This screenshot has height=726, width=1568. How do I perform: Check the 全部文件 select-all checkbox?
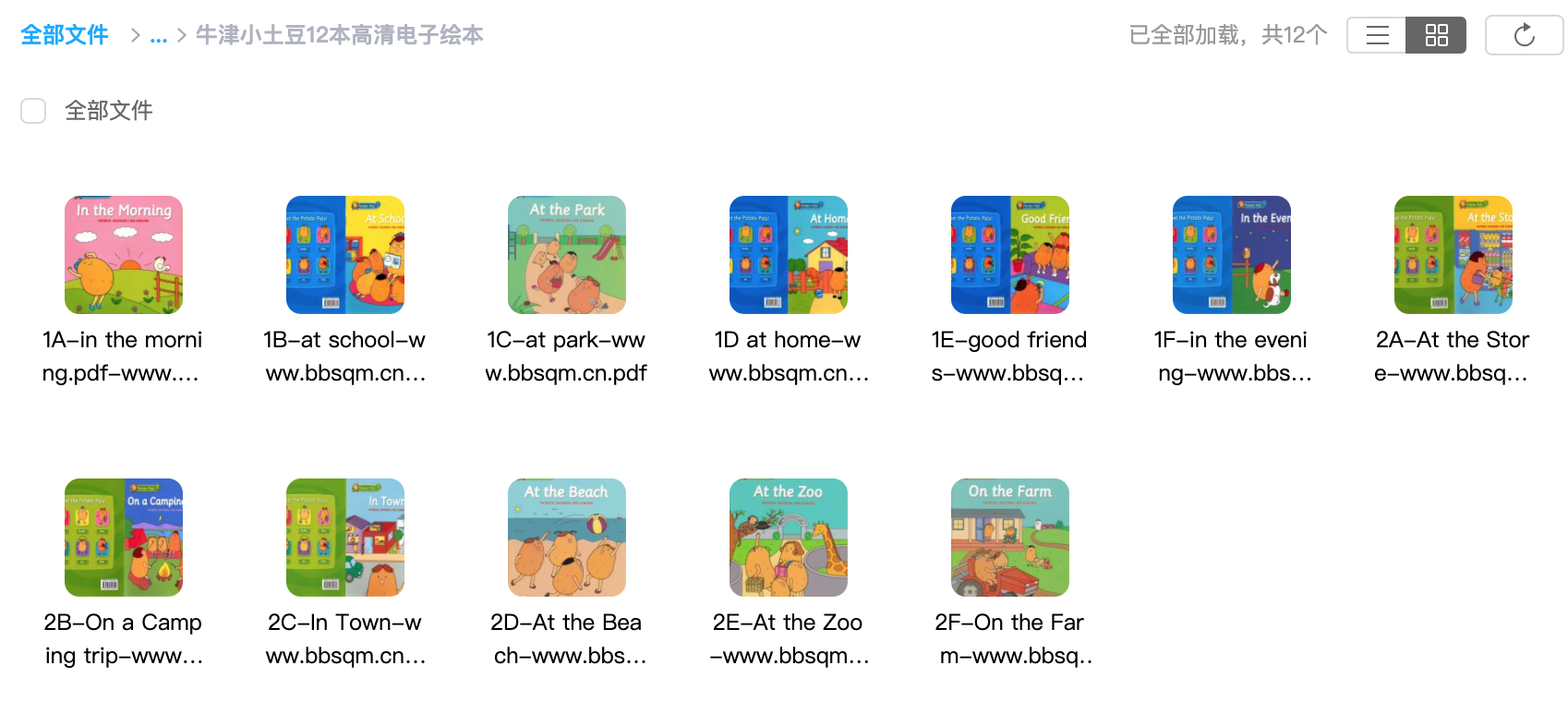33,111
